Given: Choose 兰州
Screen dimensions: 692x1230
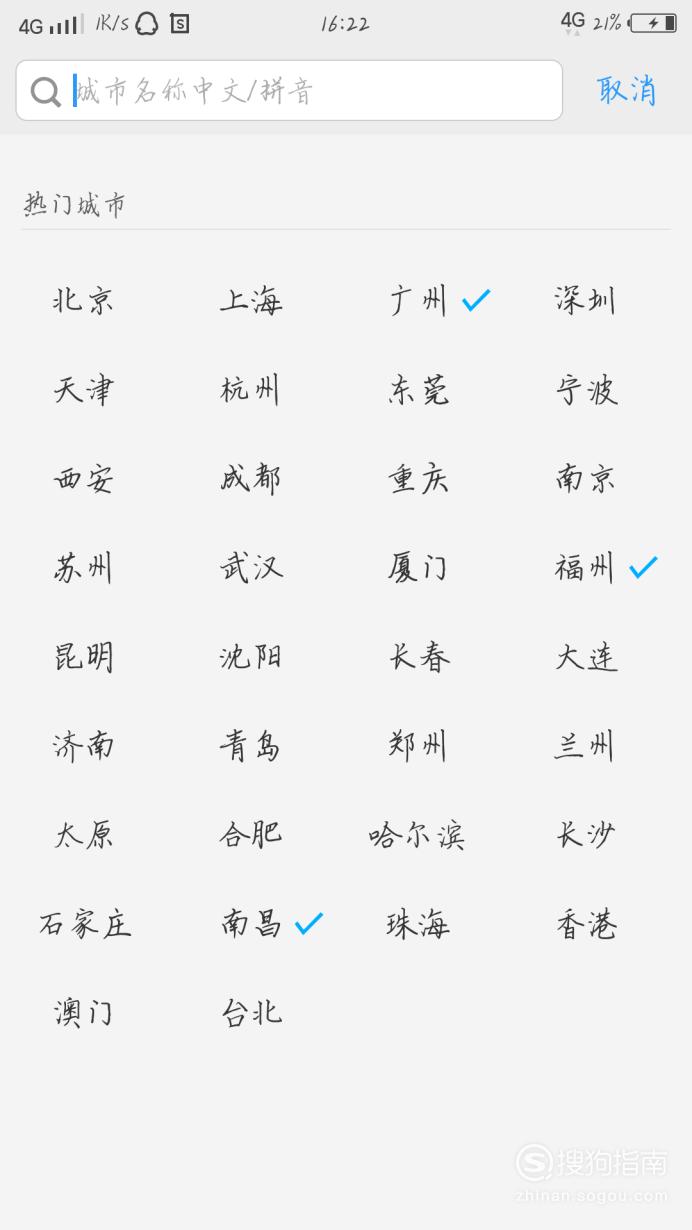Looking at the screenshot, I should click(586, 745).
